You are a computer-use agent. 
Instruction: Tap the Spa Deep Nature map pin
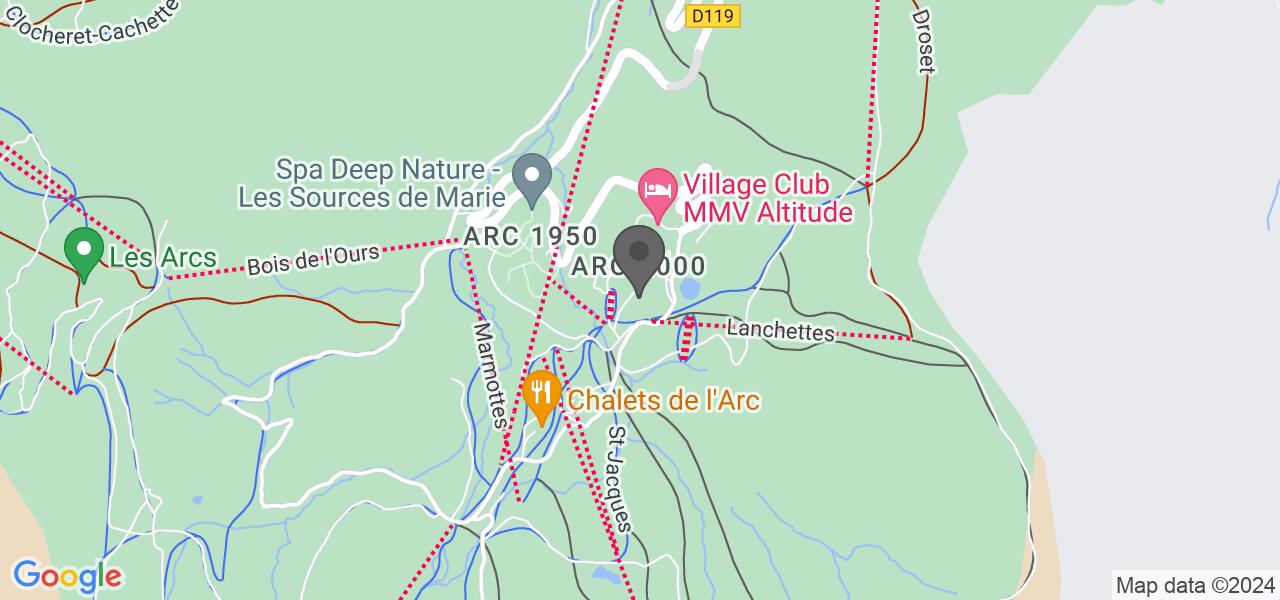(531, 178)
